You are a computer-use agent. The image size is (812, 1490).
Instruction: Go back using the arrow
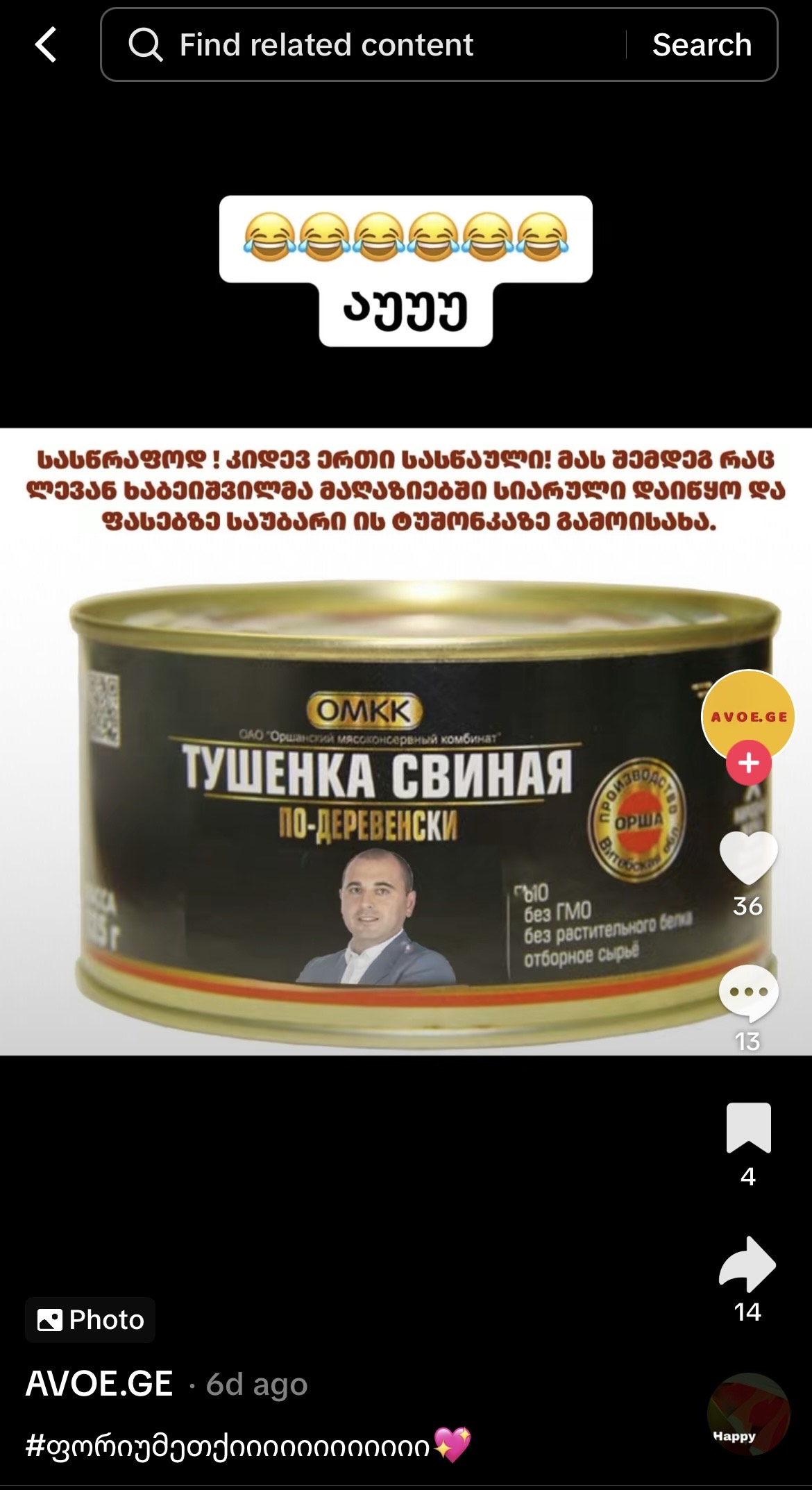[x=46, y=45]
